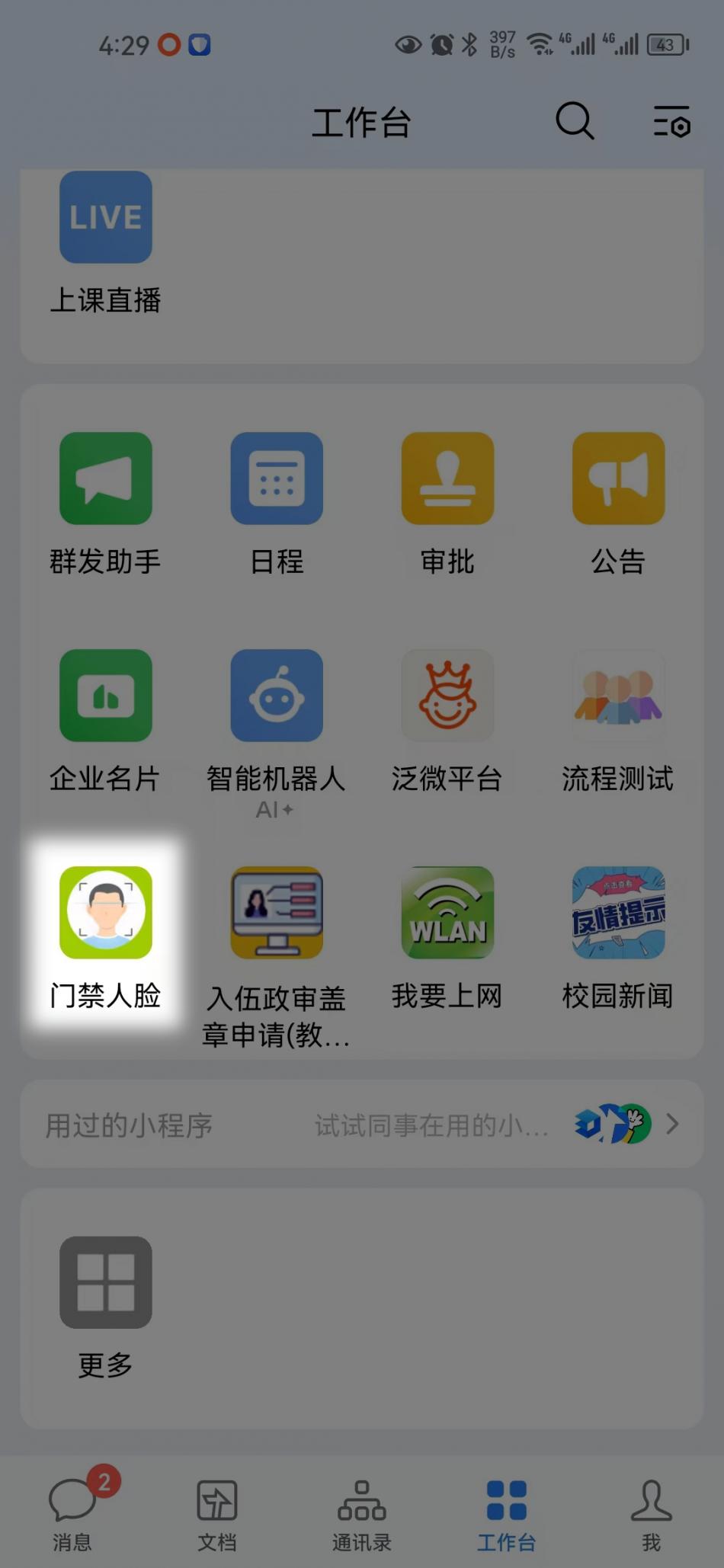Expand 用过的小程序 row

coord(361,1125)
